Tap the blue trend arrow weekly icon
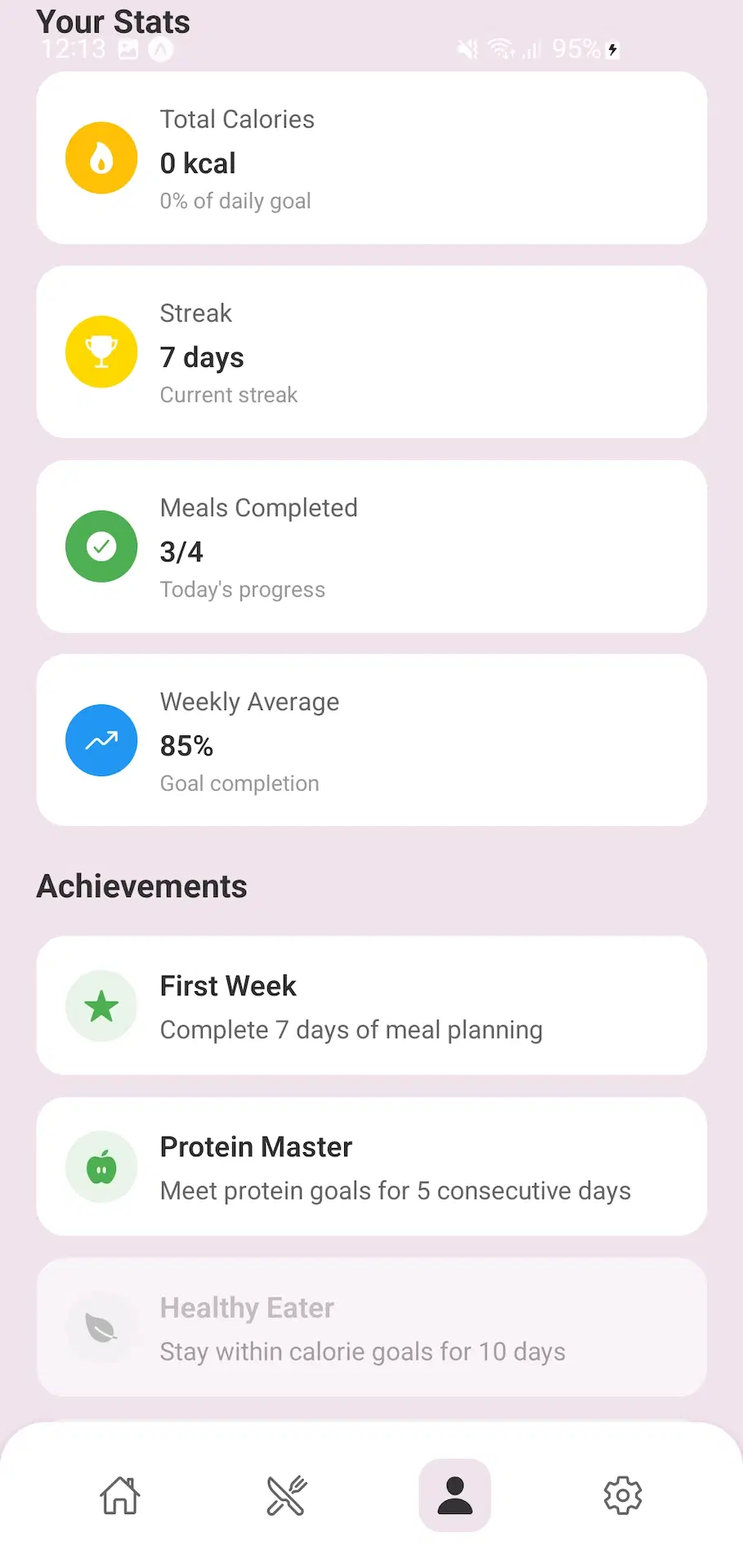The image size is (743, 1568). pos(101,739)
